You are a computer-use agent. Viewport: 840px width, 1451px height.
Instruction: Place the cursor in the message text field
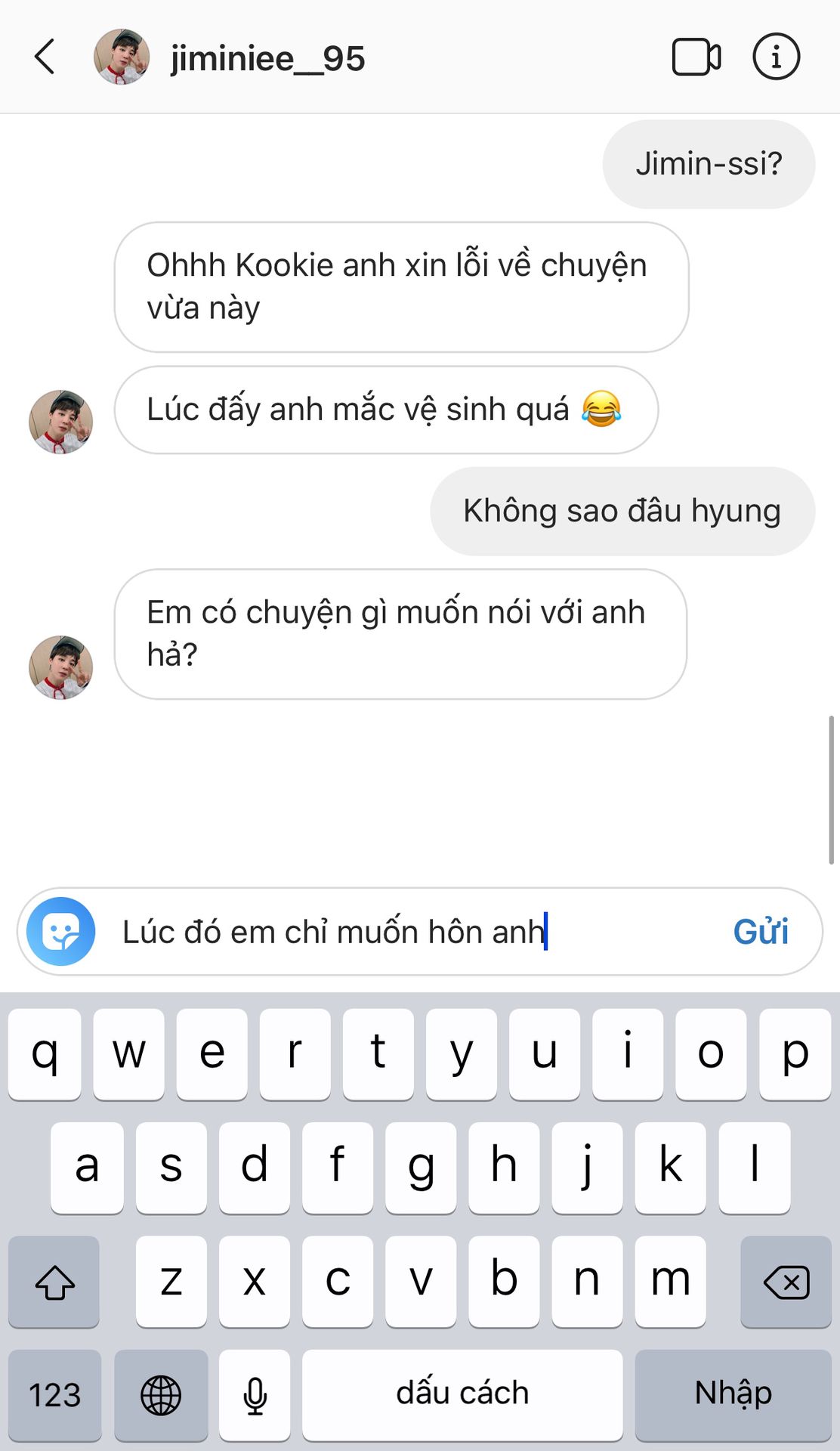(408, 931)
